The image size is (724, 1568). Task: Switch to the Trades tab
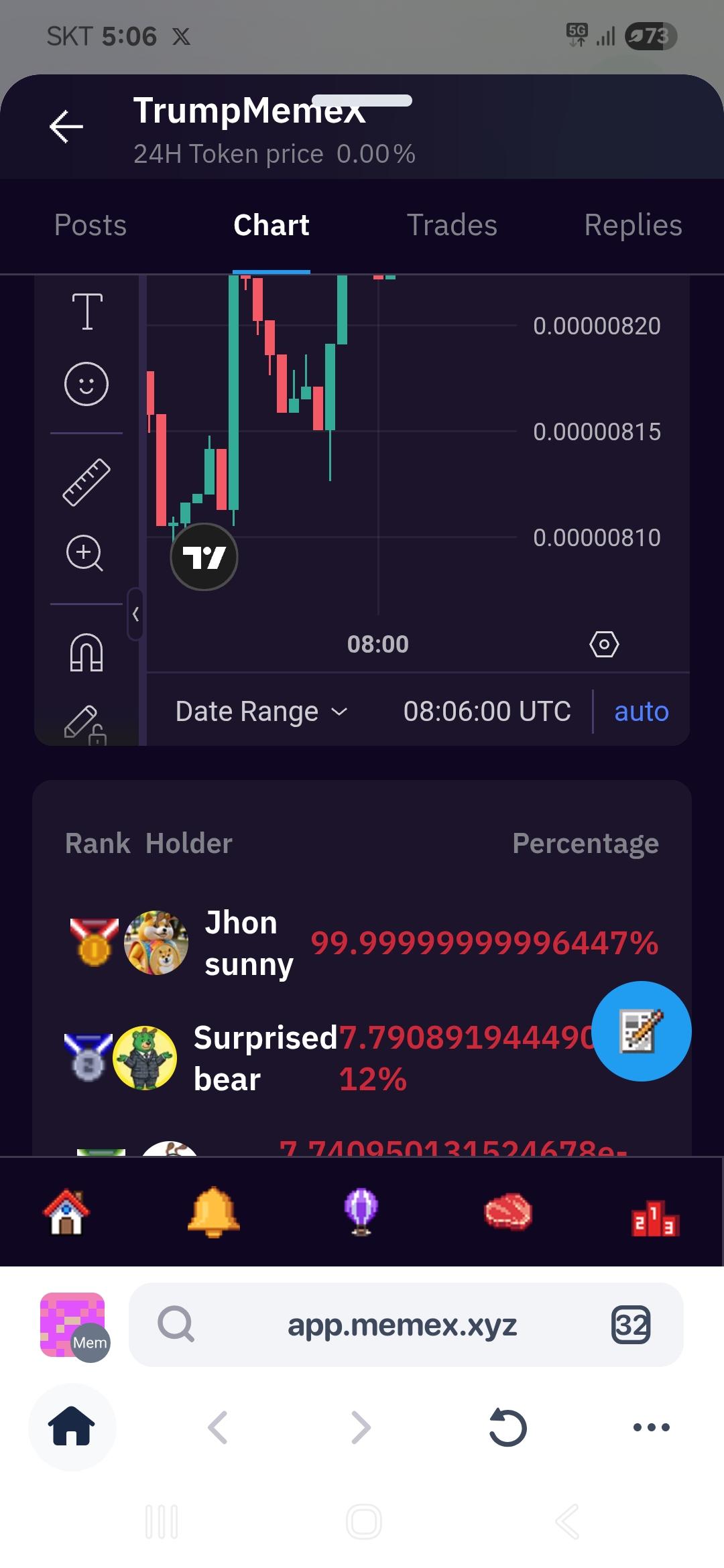[x=452, y=225]
